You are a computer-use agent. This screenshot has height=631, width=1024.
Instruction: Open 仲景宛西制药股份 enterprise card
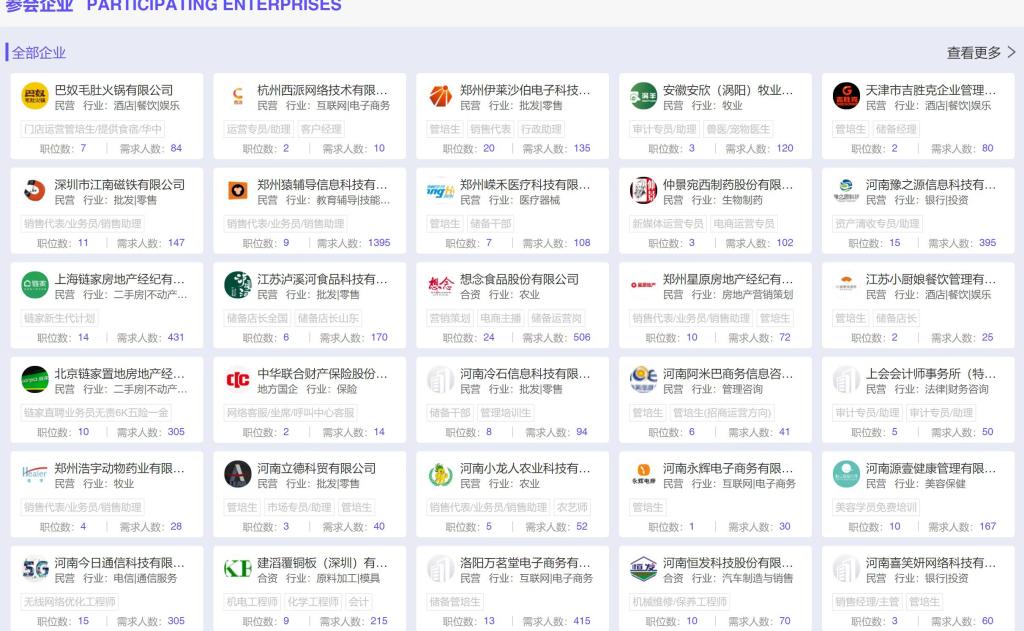[x=727, y=185]
